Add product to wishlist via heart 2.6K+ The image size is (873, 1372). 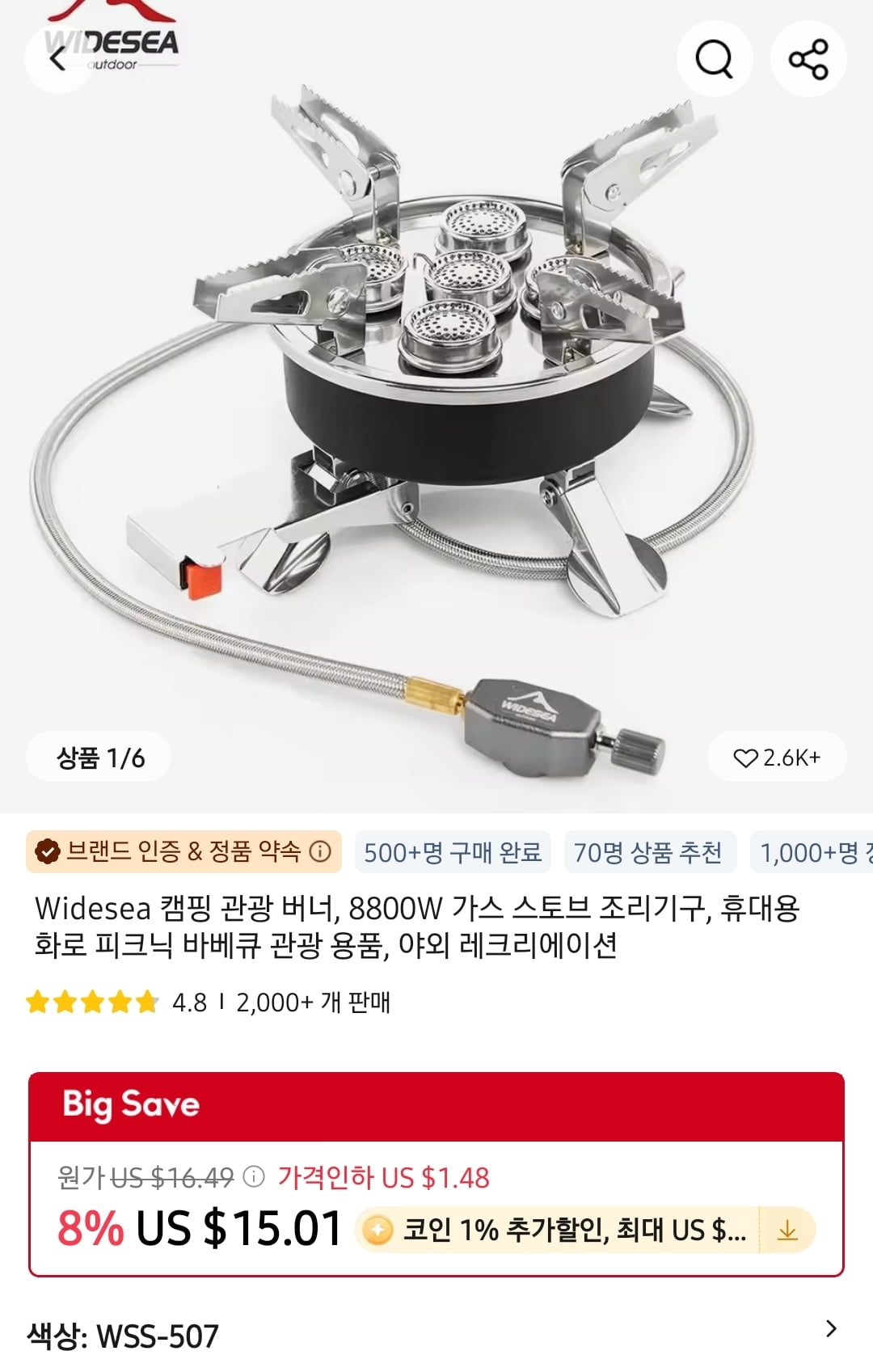click(x=776, y=758)
